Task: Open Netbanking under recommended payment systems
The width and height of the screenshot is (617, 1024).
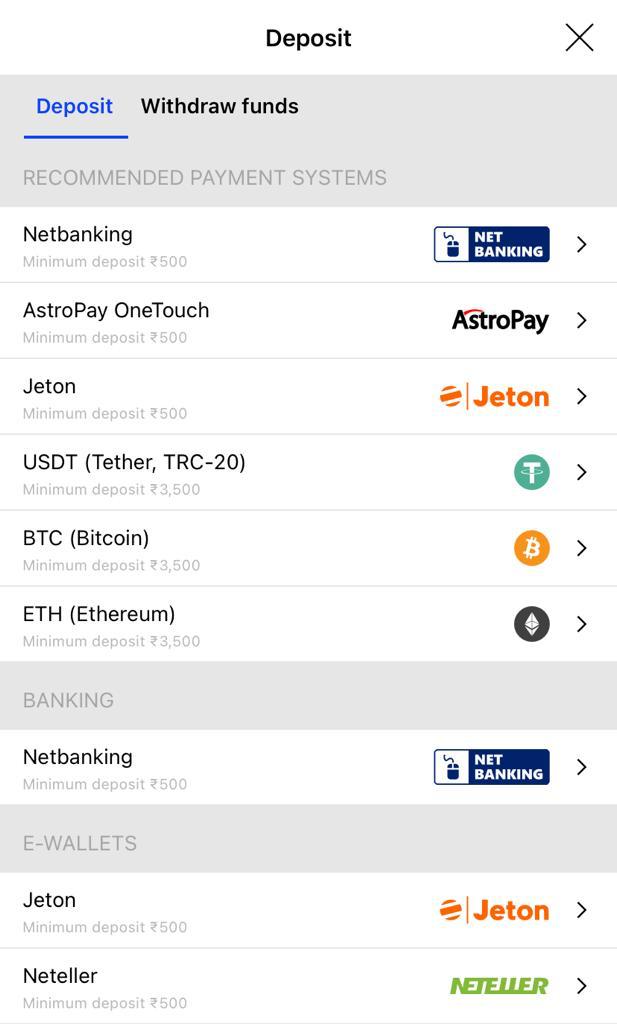Action: (x=308, y=245)
